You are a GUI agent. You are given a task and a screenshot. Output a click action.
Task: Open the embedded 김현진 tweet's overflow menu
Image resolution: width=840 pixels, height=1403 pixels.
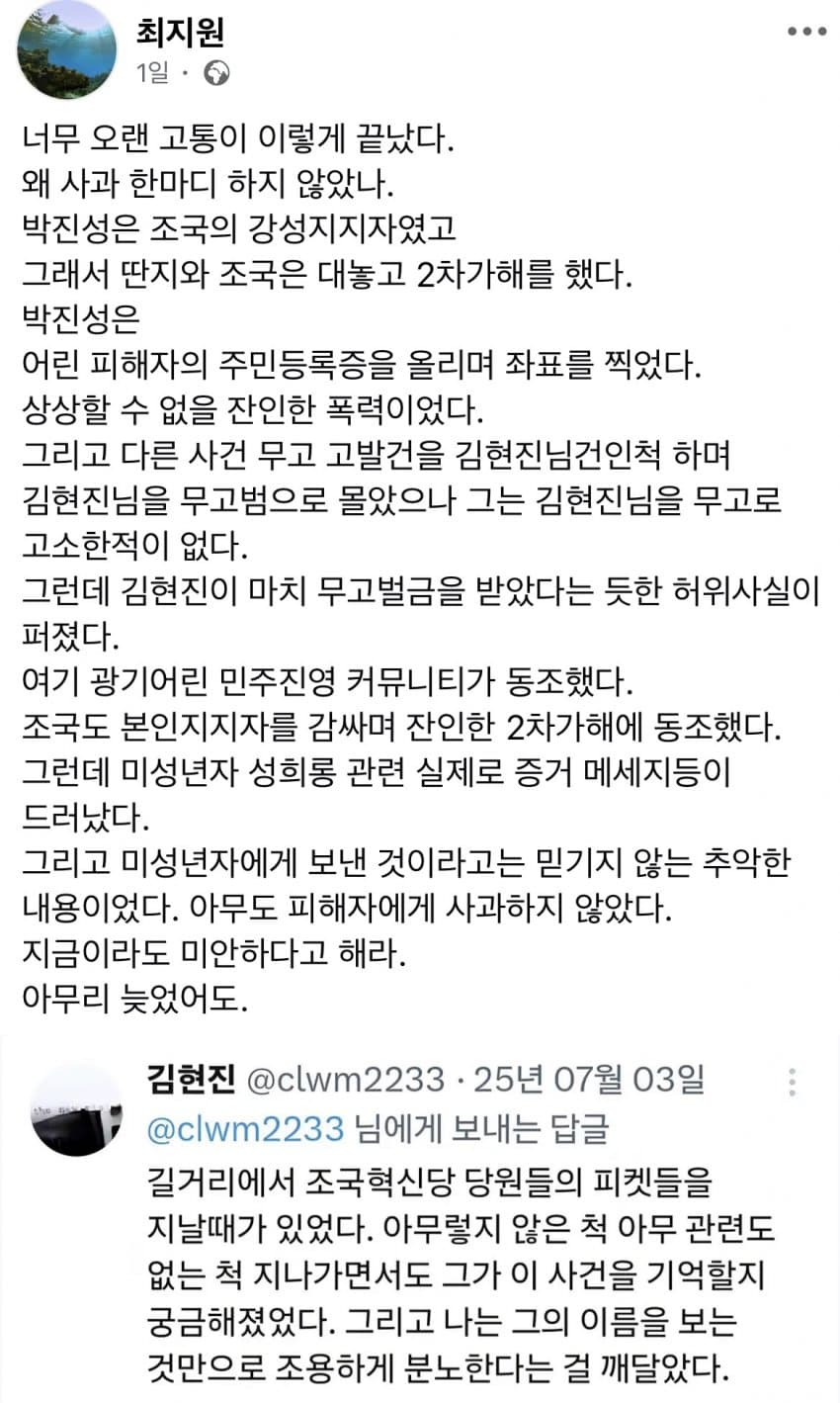click(792, 1083)
